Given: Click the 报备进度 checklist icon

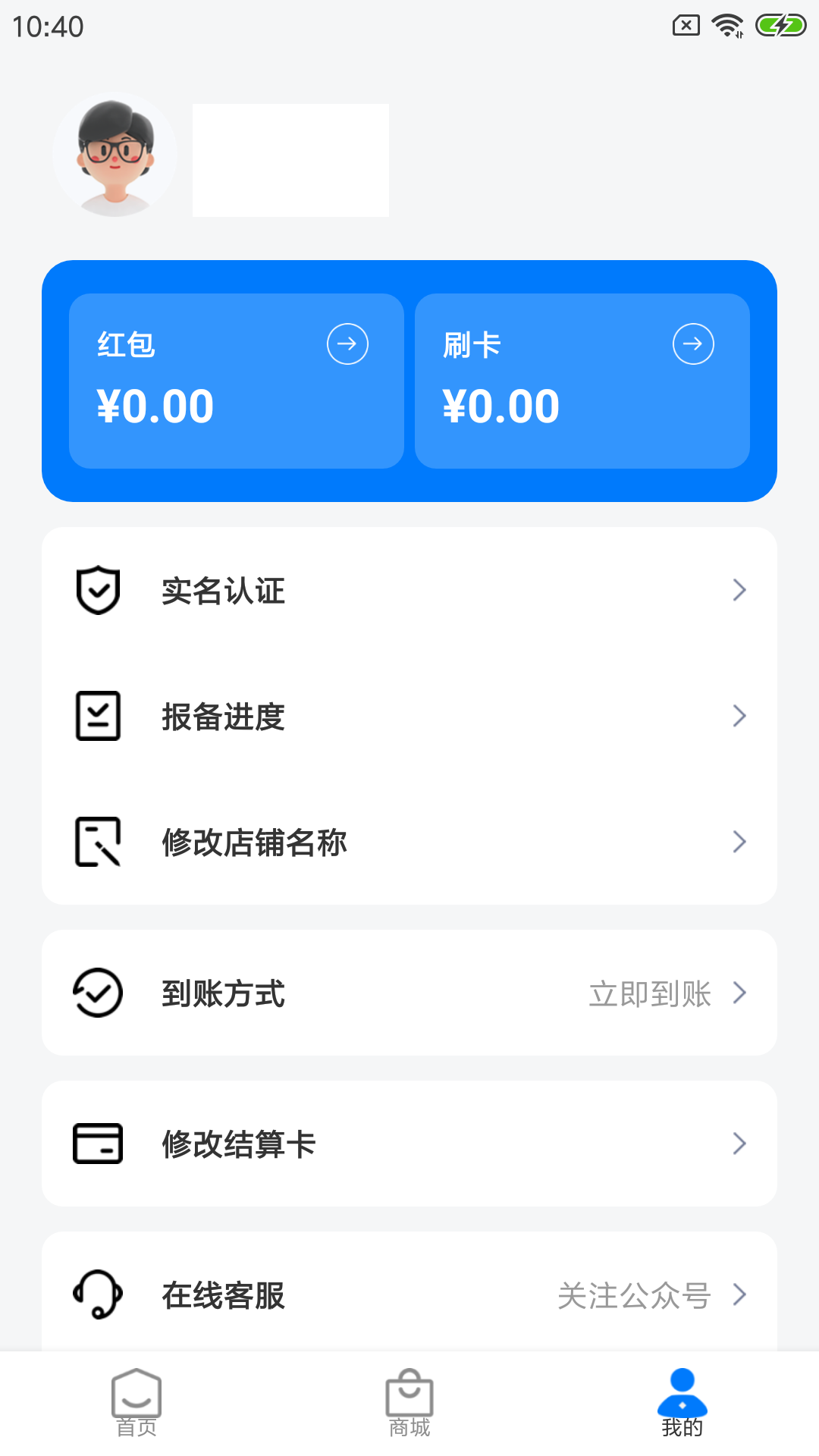Looking at the screenshot, I should (97, 716).
